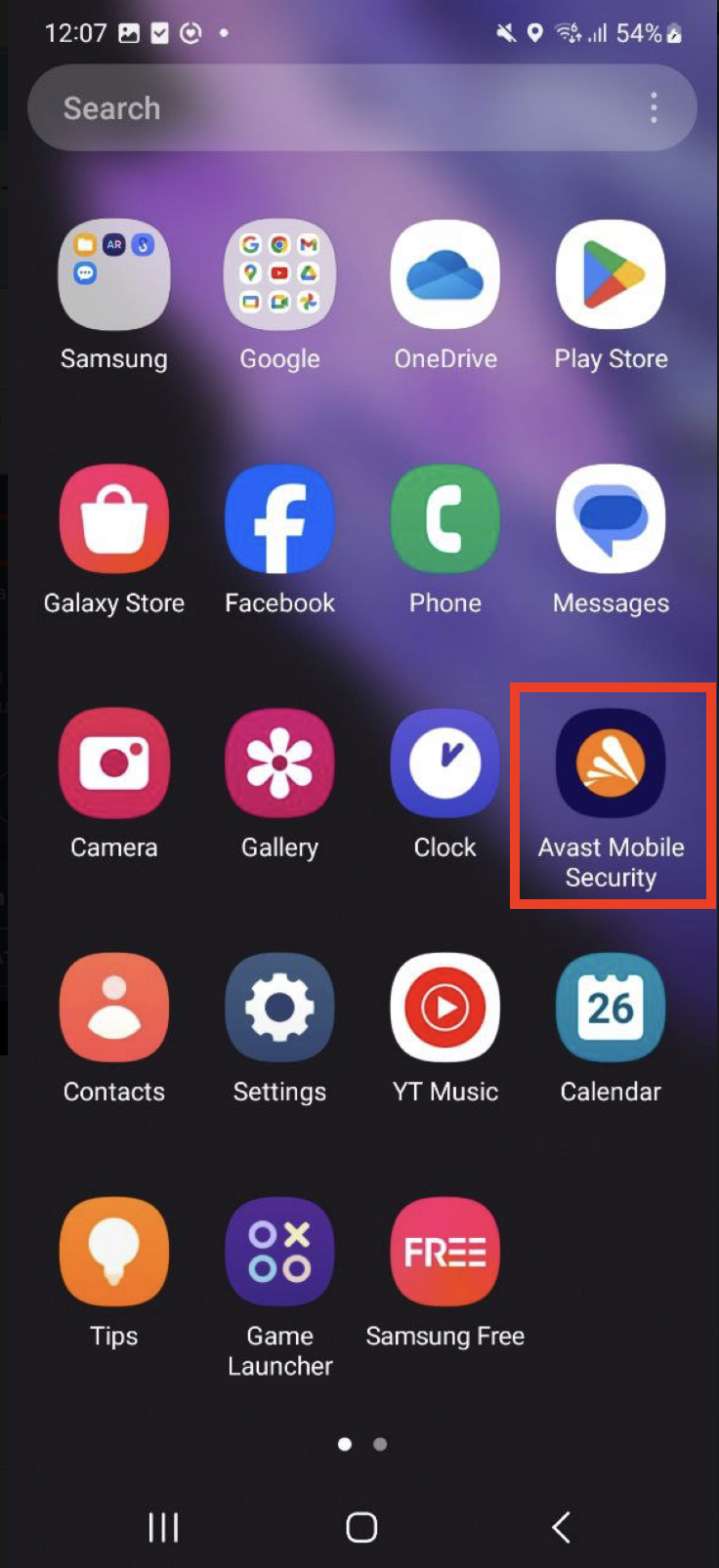Open the Clock app
The image size is (719, 1568).
[x=445, y=763]
